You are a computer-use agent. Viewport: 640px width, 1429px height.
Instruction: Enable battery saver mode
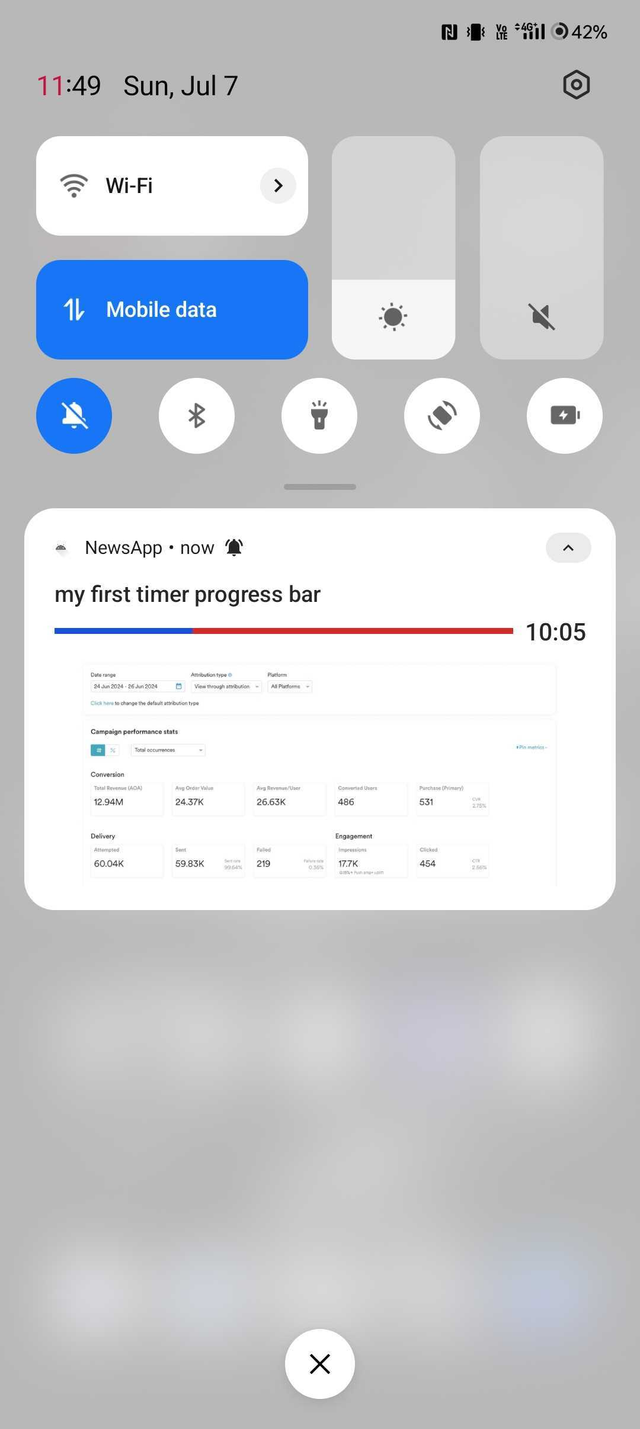click(564, 415)
